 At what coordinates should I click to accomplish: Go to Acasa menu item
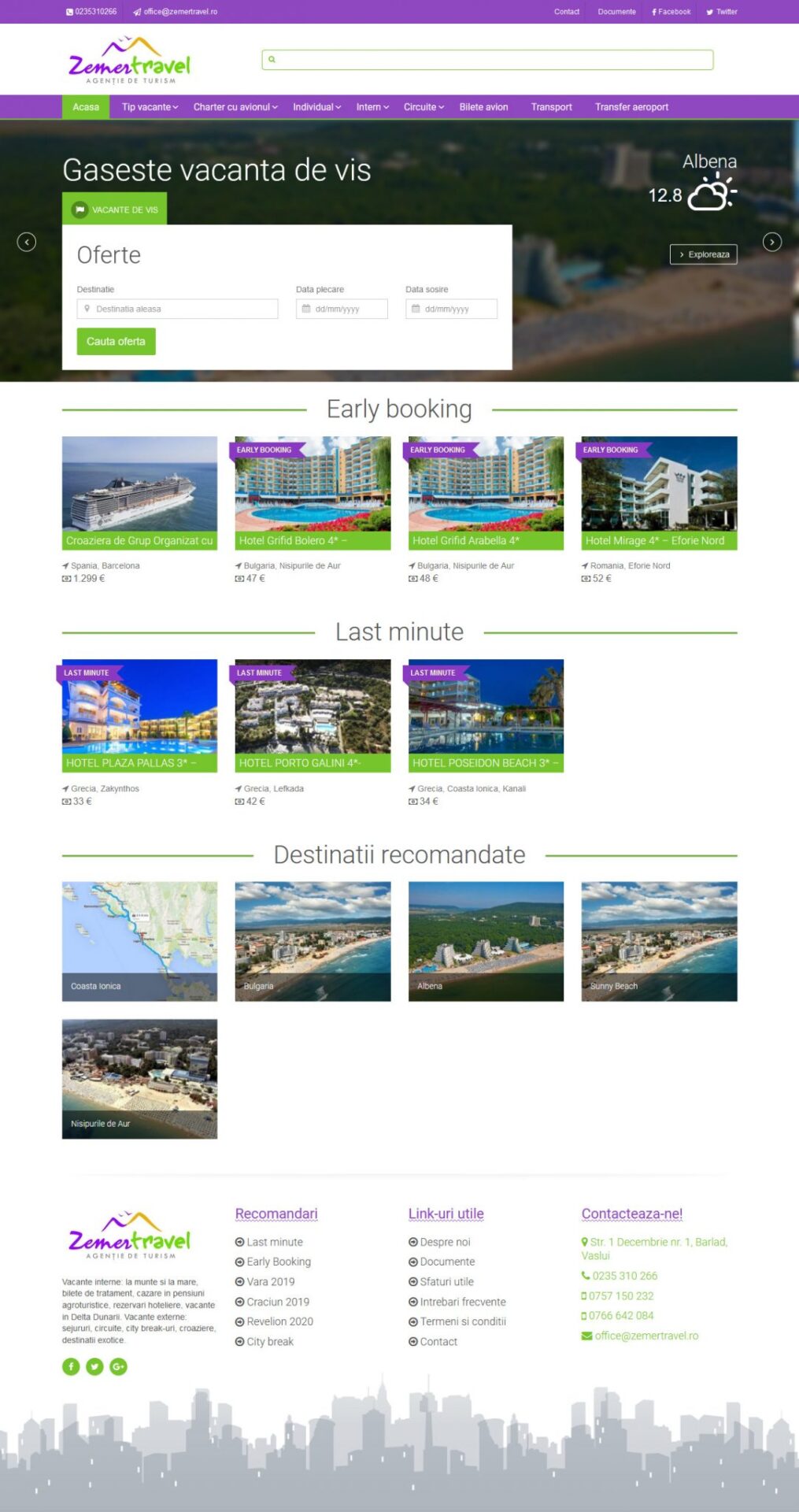pos(86,107)
